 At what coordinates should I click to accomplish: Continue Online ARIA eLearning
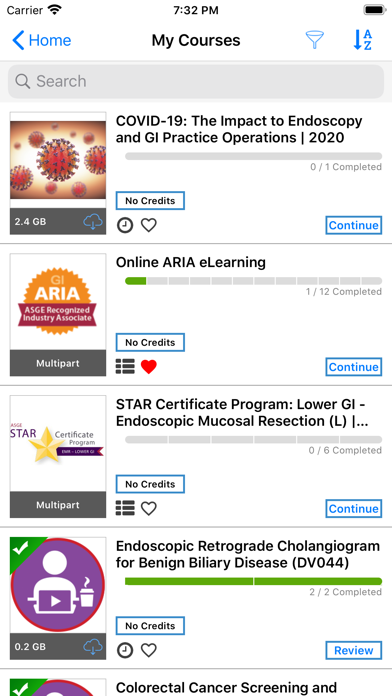coord(353,367)
